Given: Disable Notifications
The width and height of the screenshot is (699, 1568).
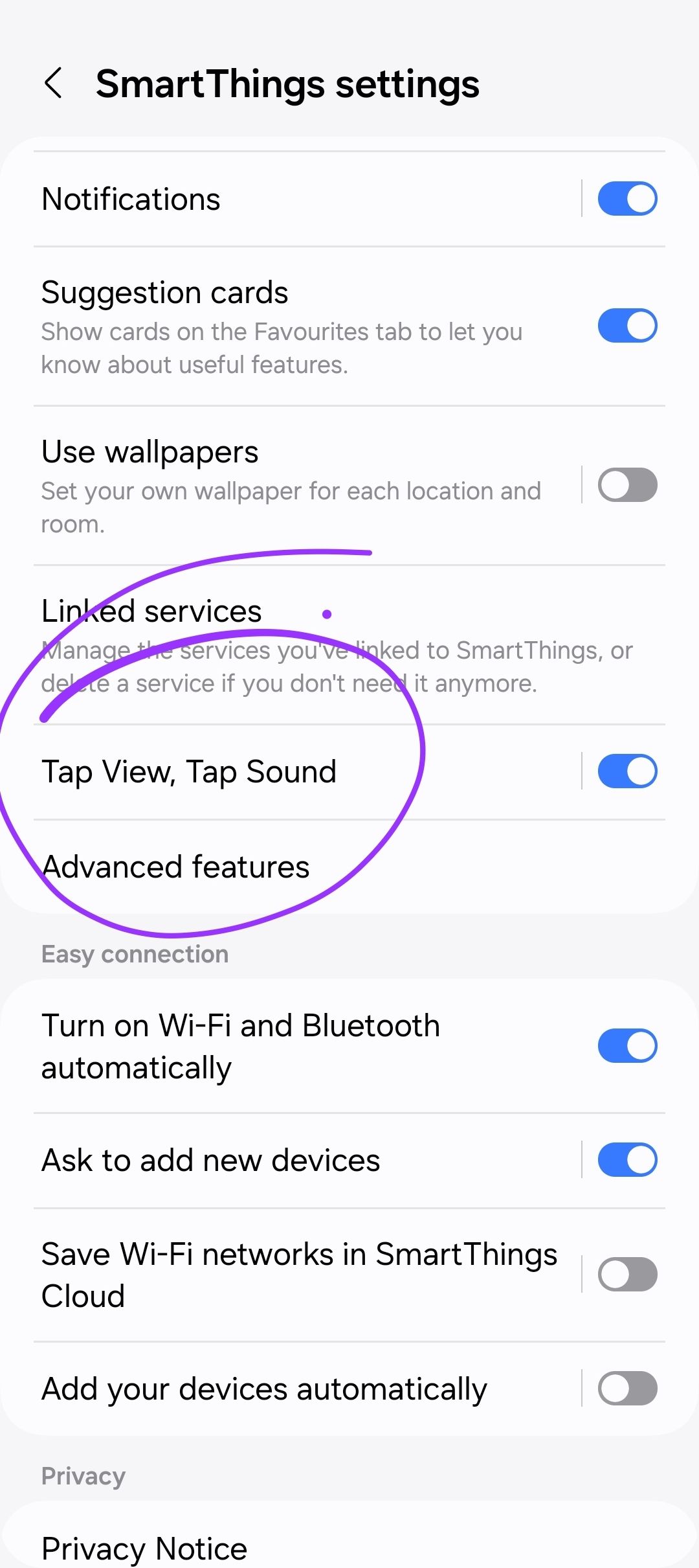Looking at the screenshot, I should pos(625,198).
